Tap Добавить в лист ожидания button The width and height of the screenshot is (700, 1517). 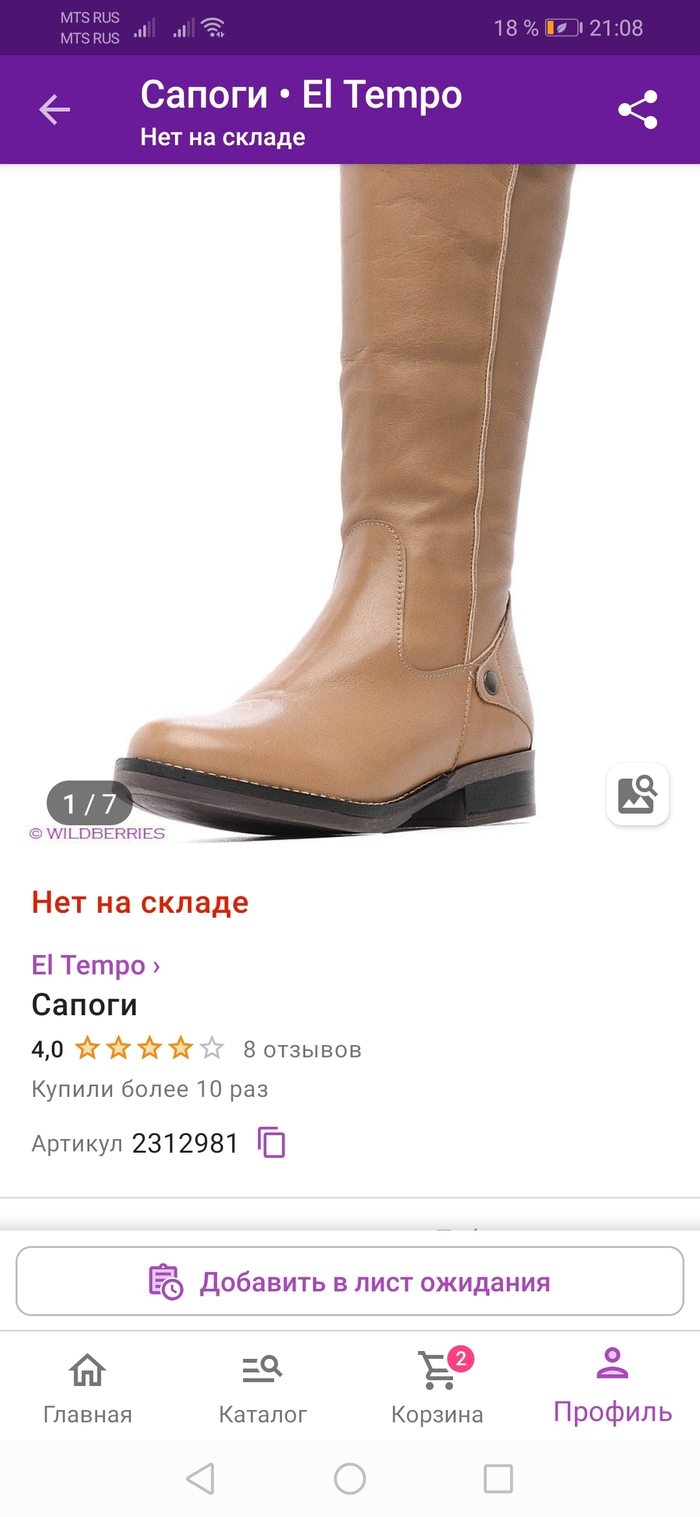tap(350, 1282)
